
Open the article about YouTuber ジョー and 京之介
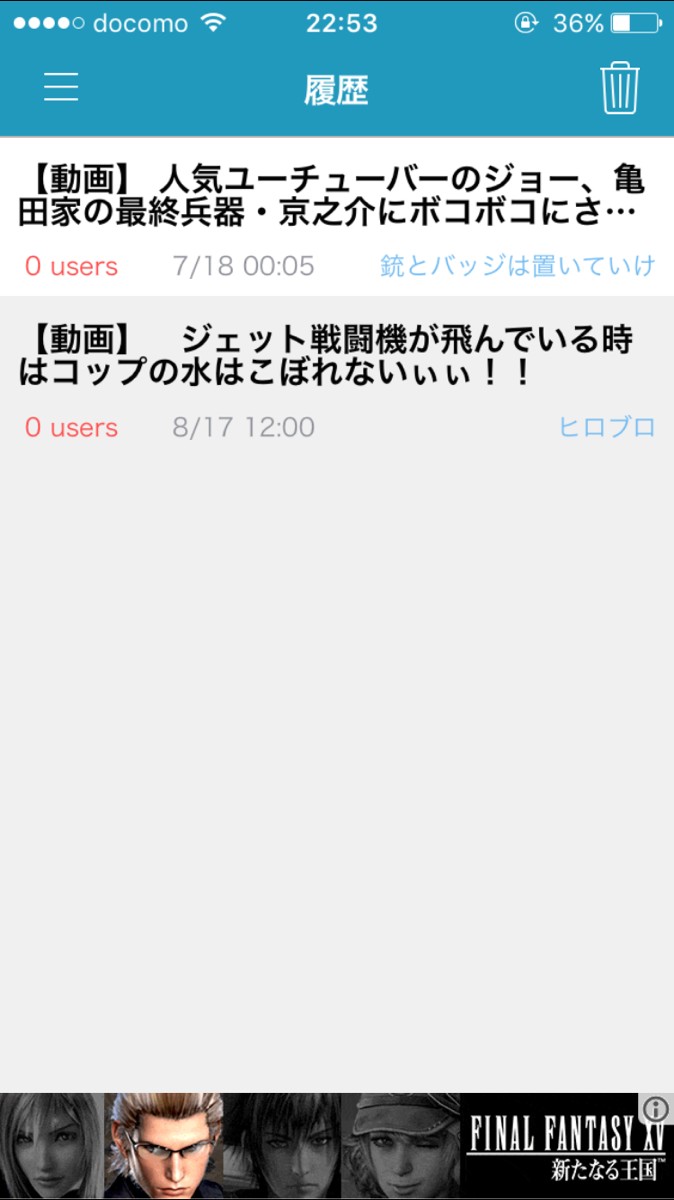point(332,197)
